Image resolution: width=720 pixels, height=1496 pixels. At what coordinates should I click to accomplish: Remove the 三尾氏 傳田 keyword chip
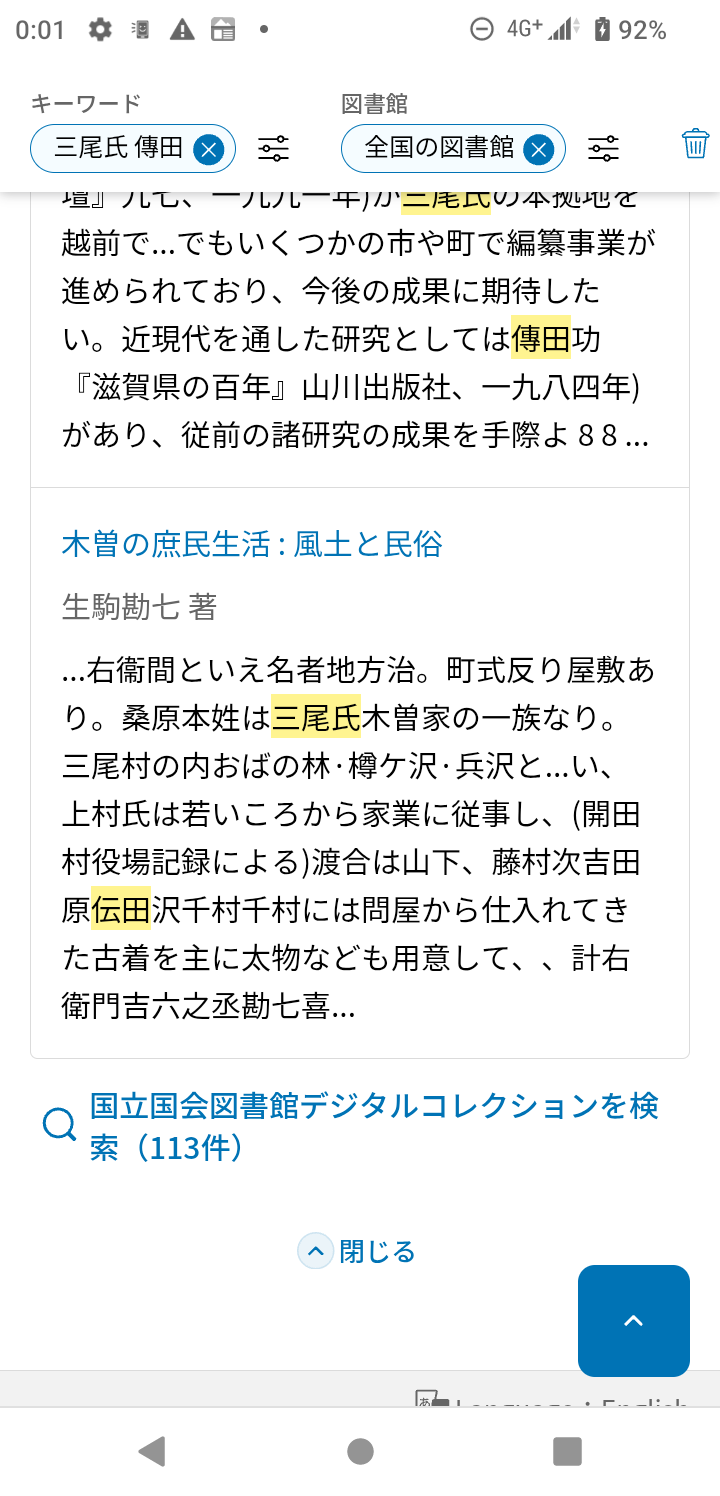coord(208,149)
